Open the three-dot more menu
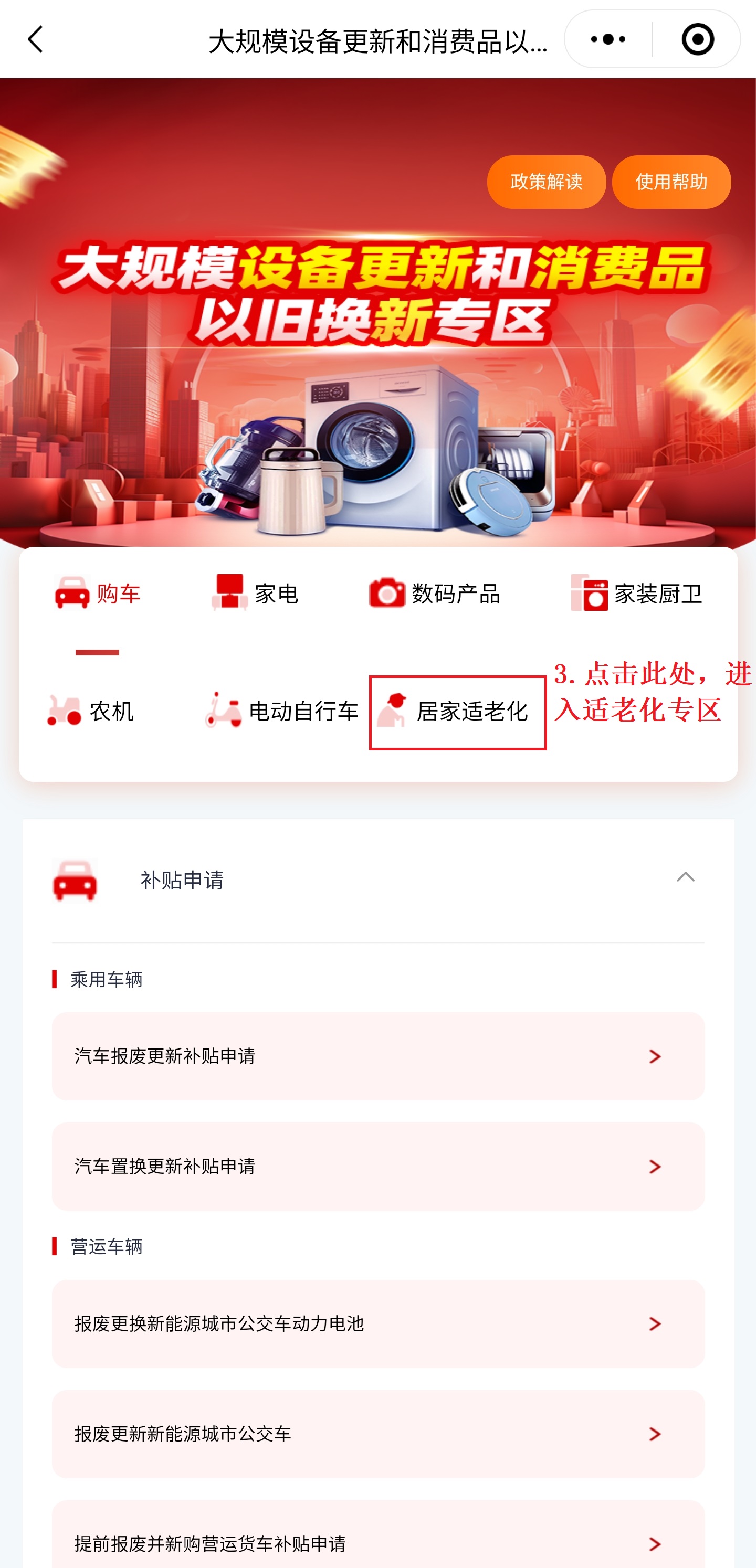The image size is (756, 1568). (608, 39)
